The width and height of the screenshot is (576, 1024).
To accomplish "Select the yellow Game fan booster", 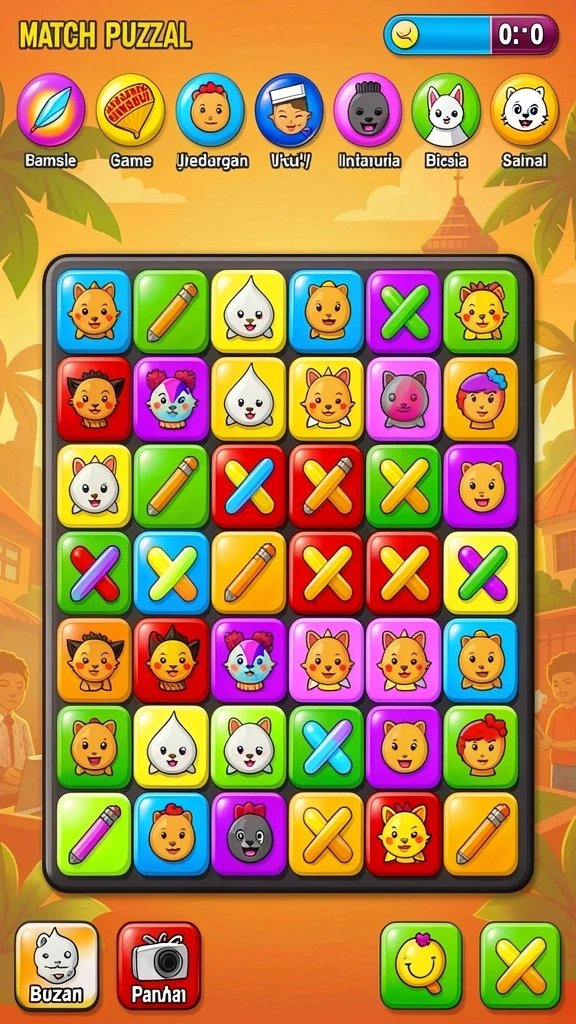I will click(x=131, y=110).
